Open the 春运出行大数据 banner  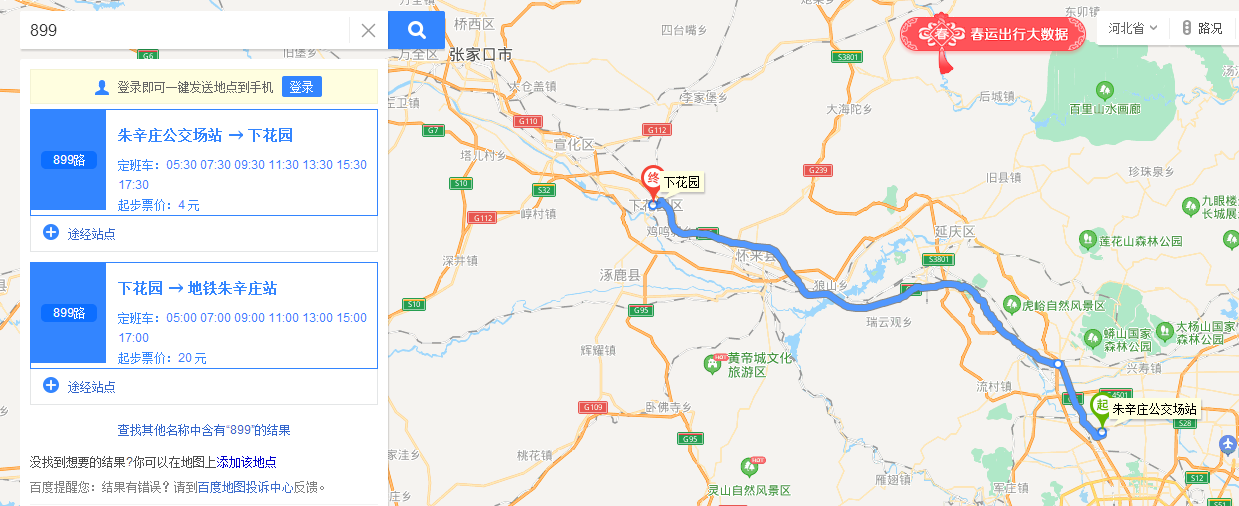pos(993,34)
